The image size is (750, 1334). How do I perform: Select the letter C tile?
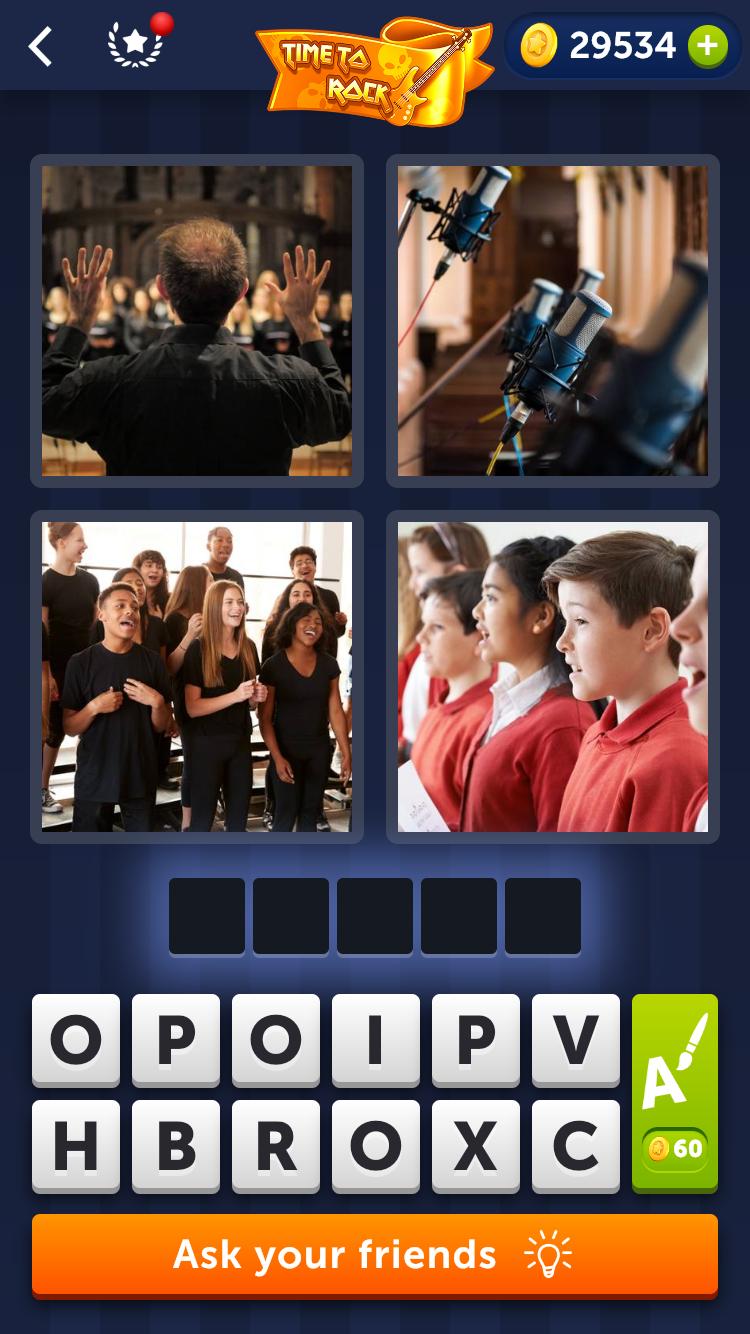pyautogui.click(x=576, y=1146)
